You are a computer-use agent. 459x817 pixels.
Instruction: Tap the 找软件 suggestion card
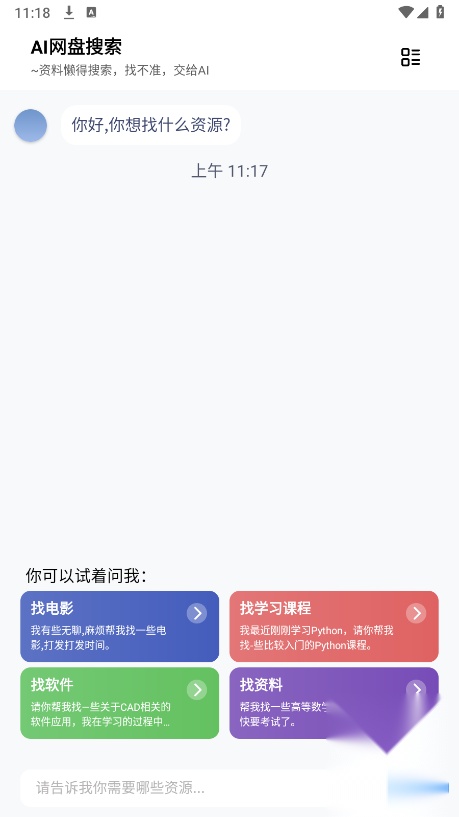[119, 703]
